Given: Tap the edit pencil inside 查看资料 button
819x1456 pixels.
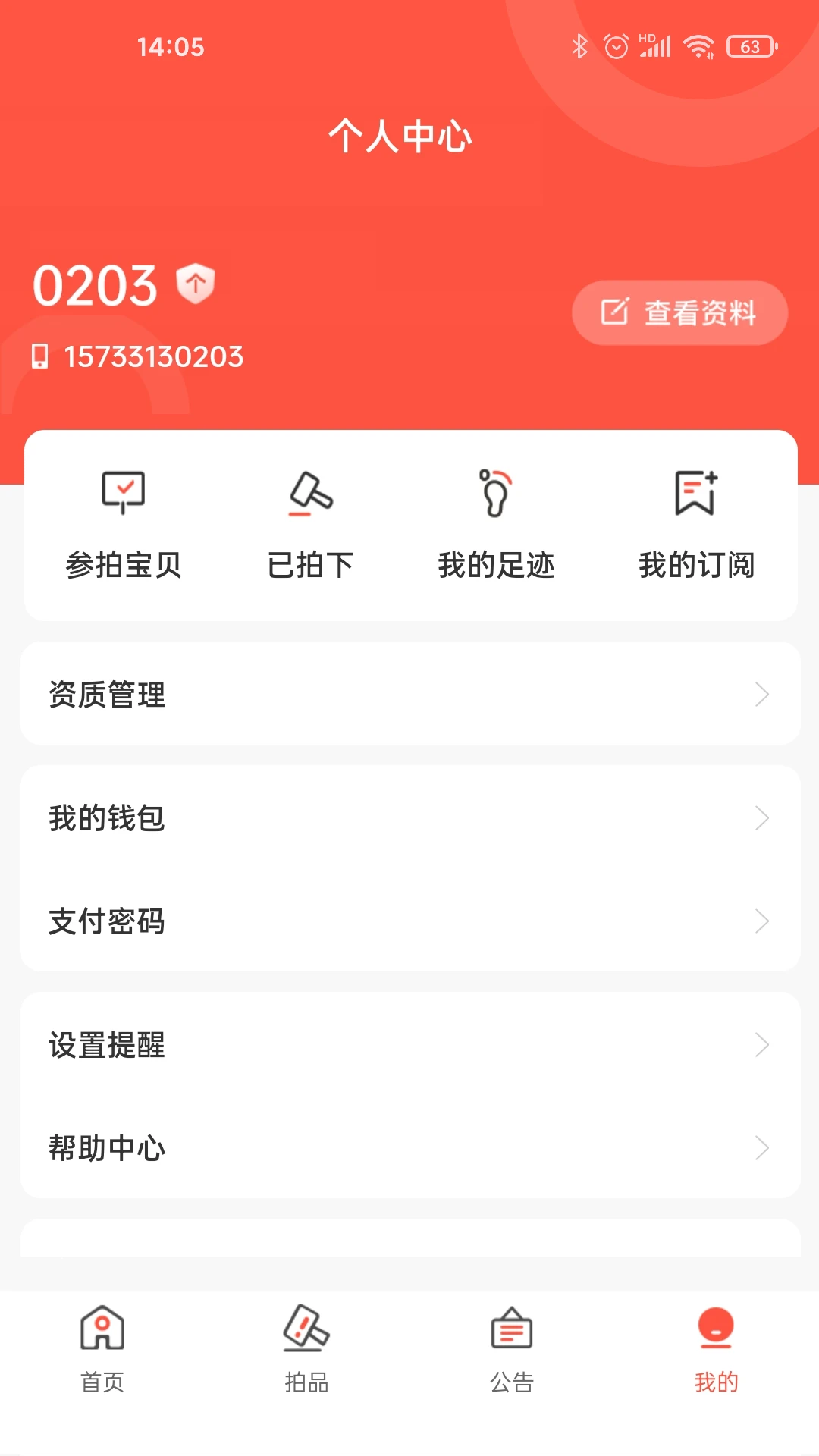Looking at the screenshot, I should point(616,311).
